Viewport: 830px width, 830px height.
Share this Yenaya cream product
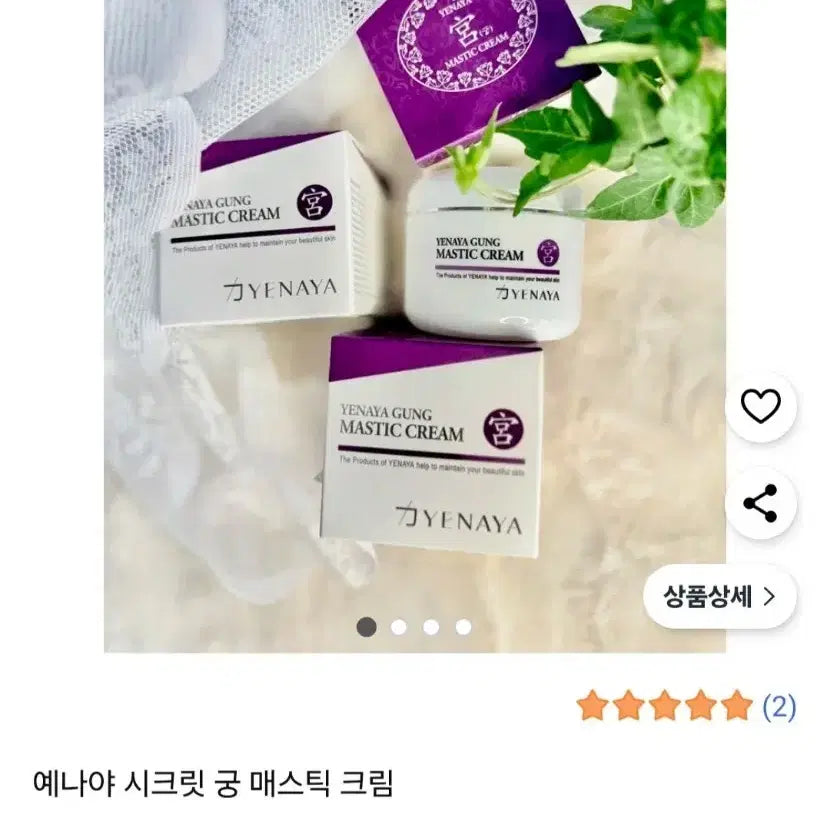761,503
